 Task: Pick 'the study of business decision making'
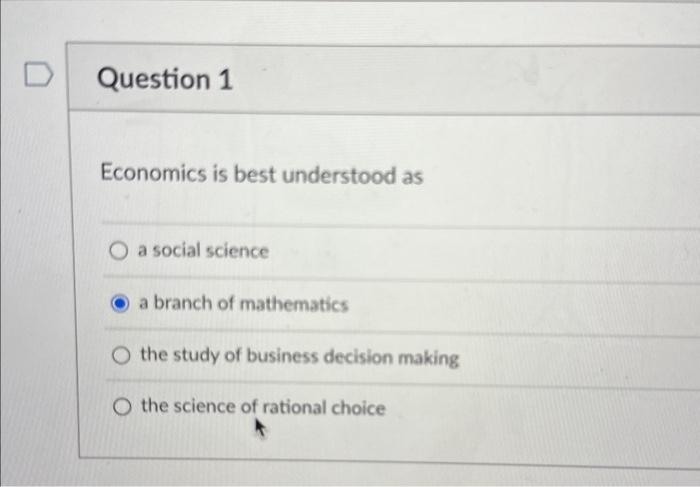[121, 356]
